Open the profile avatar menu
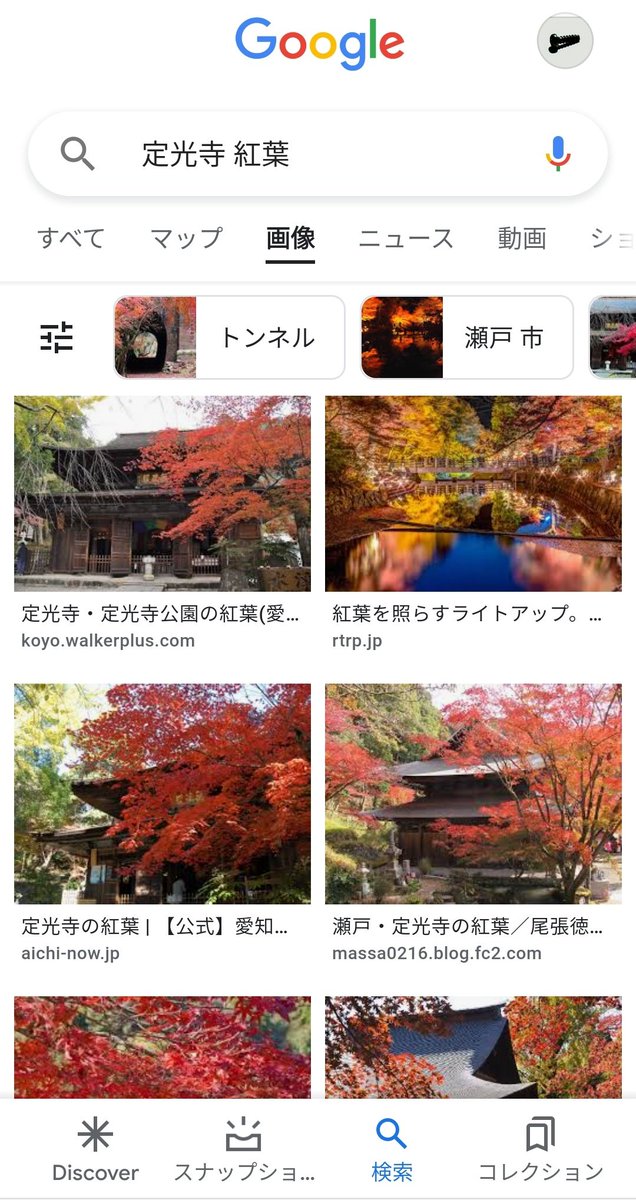The height and width of the screenshot is (1200, 636). coord(565,41)
